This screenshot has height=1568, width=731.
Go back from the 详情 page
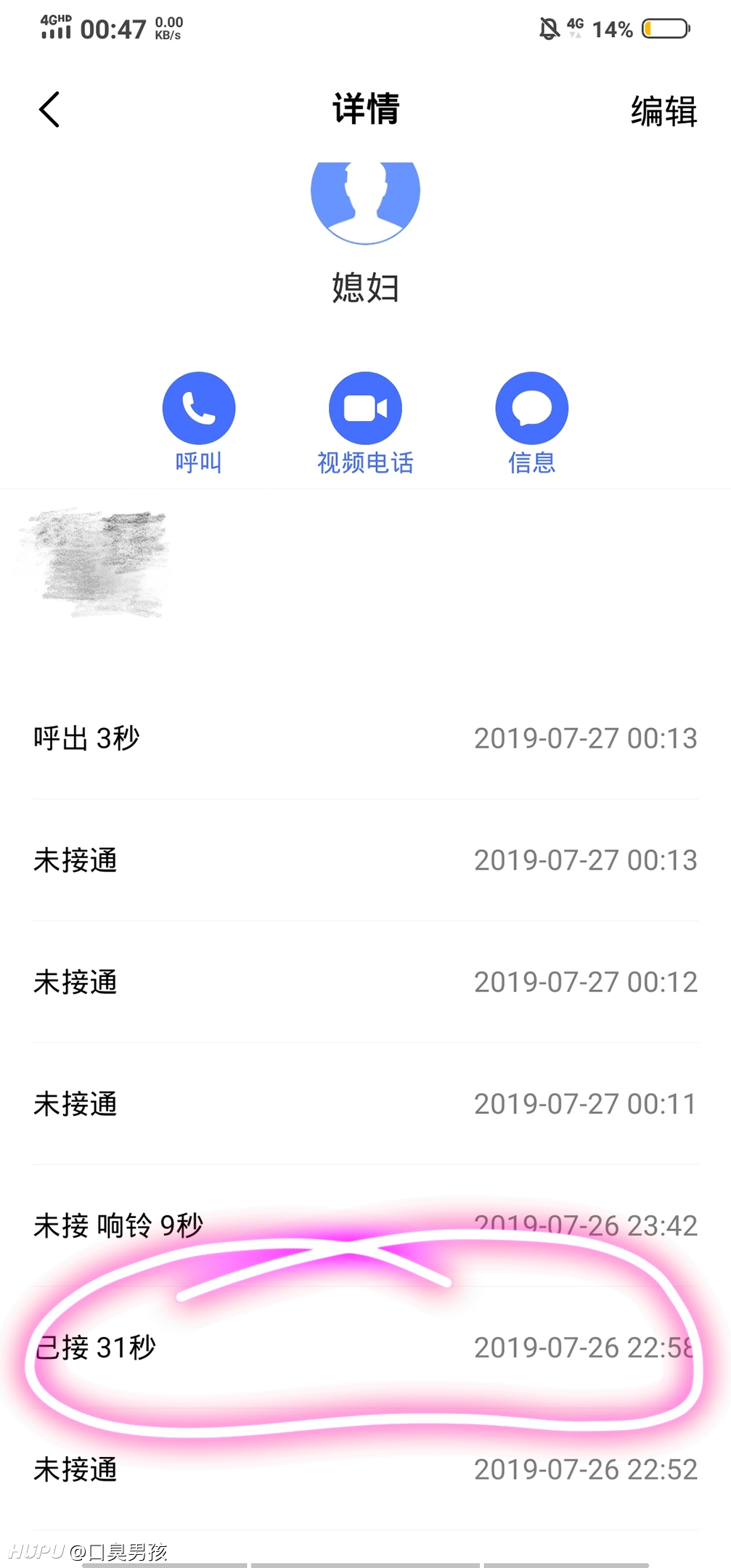point(49,110)
